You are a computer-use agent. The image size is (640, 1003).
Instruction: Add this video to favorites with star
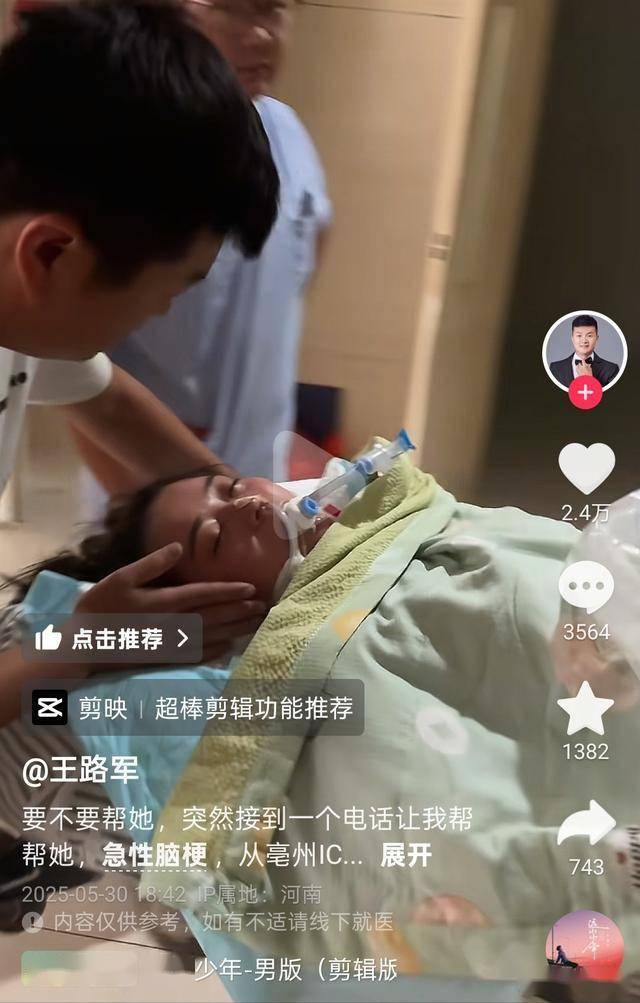click(x=586, y=709)
